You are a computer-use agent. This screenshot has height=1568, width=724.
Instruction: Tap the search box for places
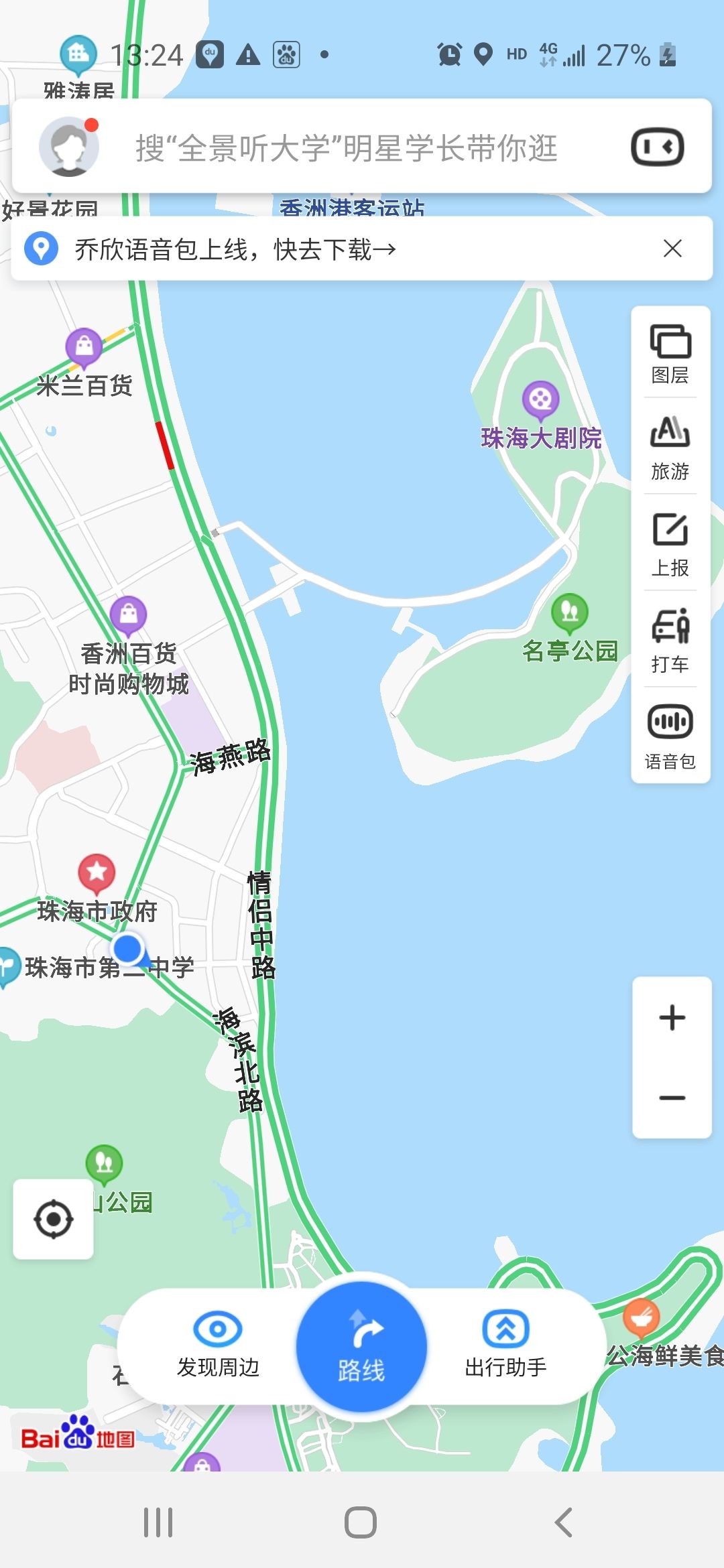346,148
